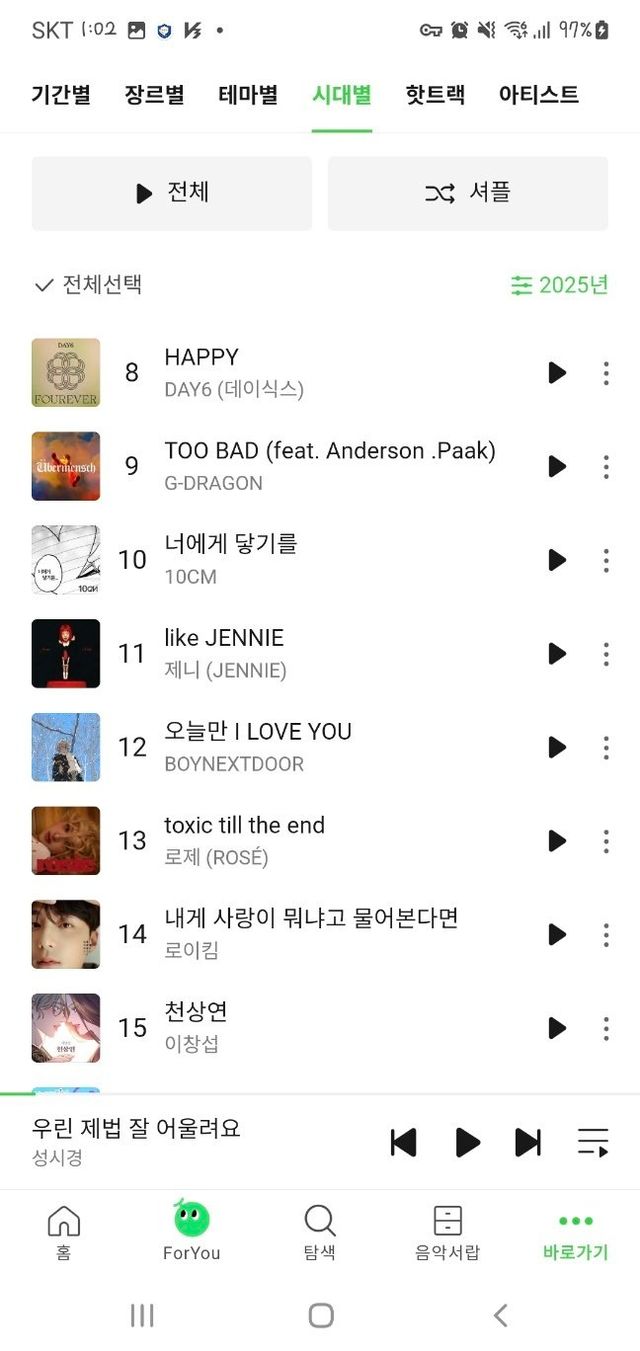Skip to next track in mini player

527,1142
